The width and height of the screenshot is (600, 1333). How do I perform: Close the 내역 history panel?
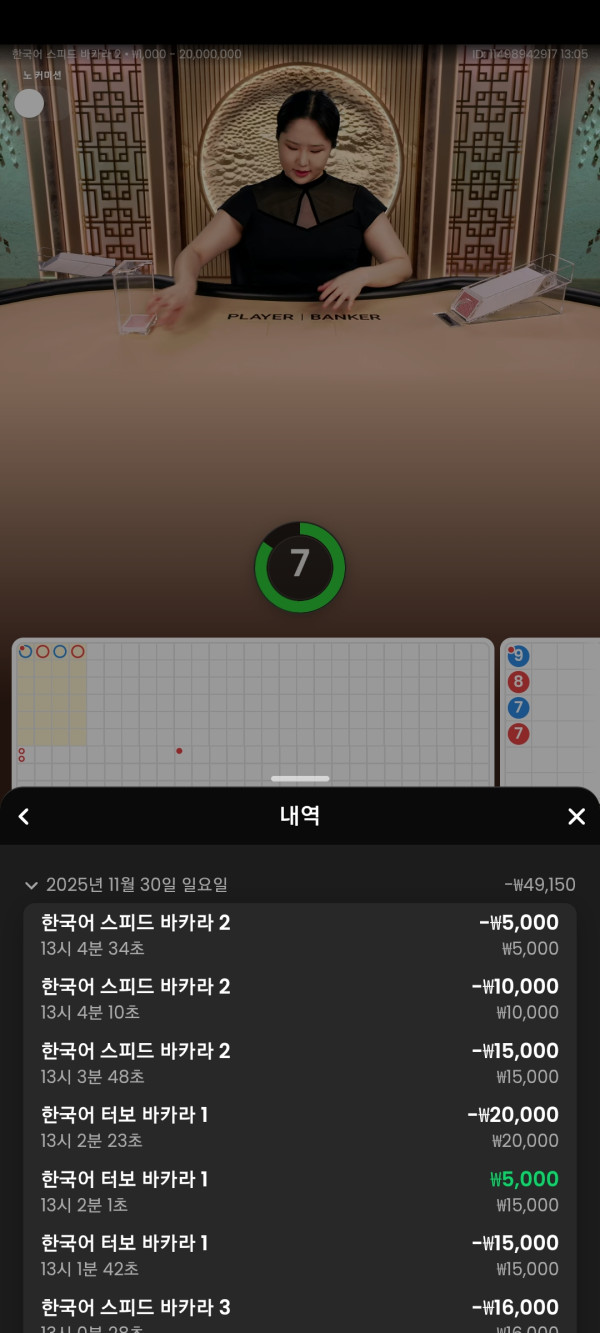pyautogui.click(x=576, y=816)
